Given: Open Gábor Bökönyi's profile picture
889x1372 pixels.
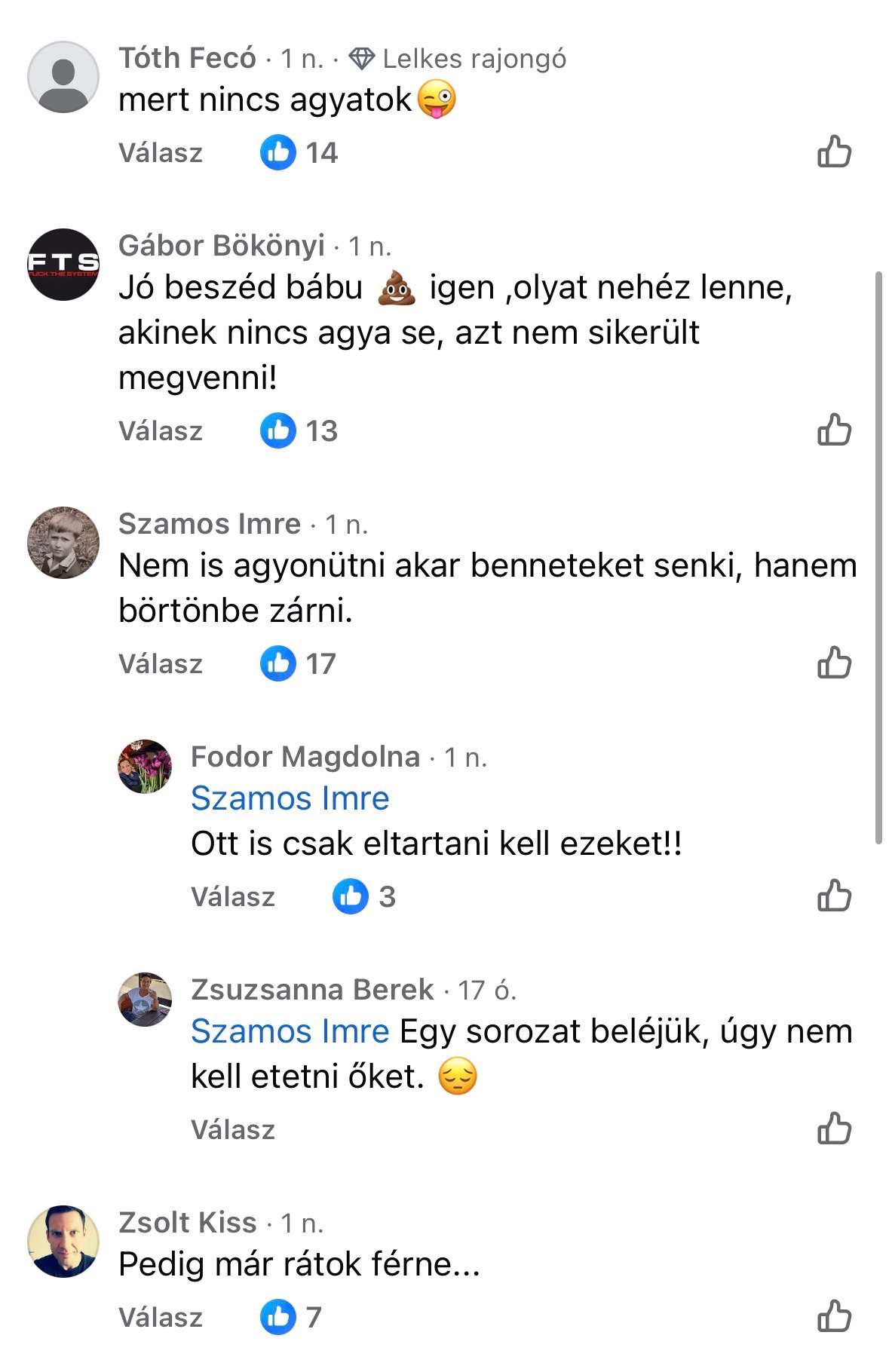Looking at the screenshot, I should click(x=63, y=265).
